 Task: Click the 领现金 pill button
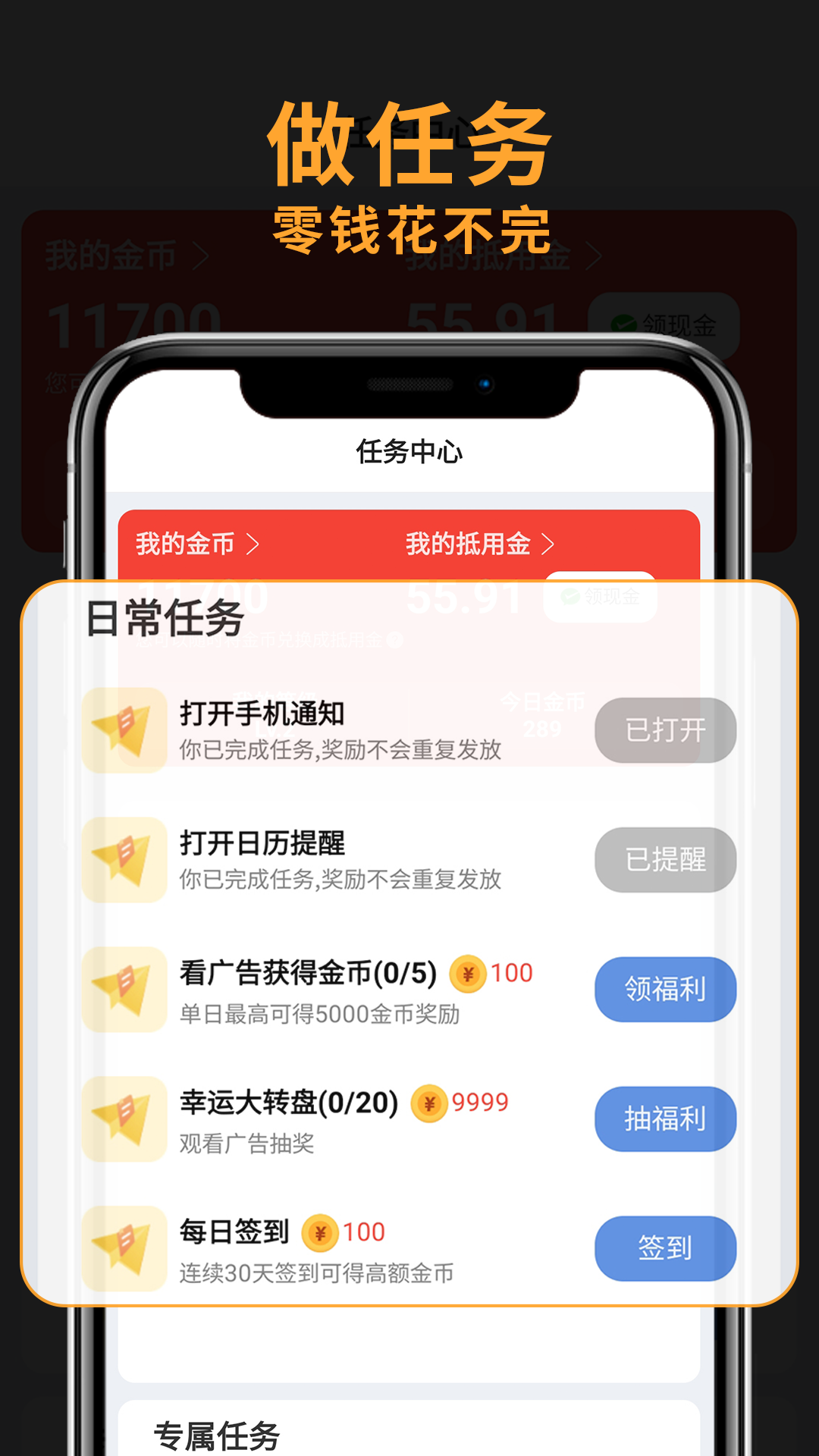(x=599, y=596)
